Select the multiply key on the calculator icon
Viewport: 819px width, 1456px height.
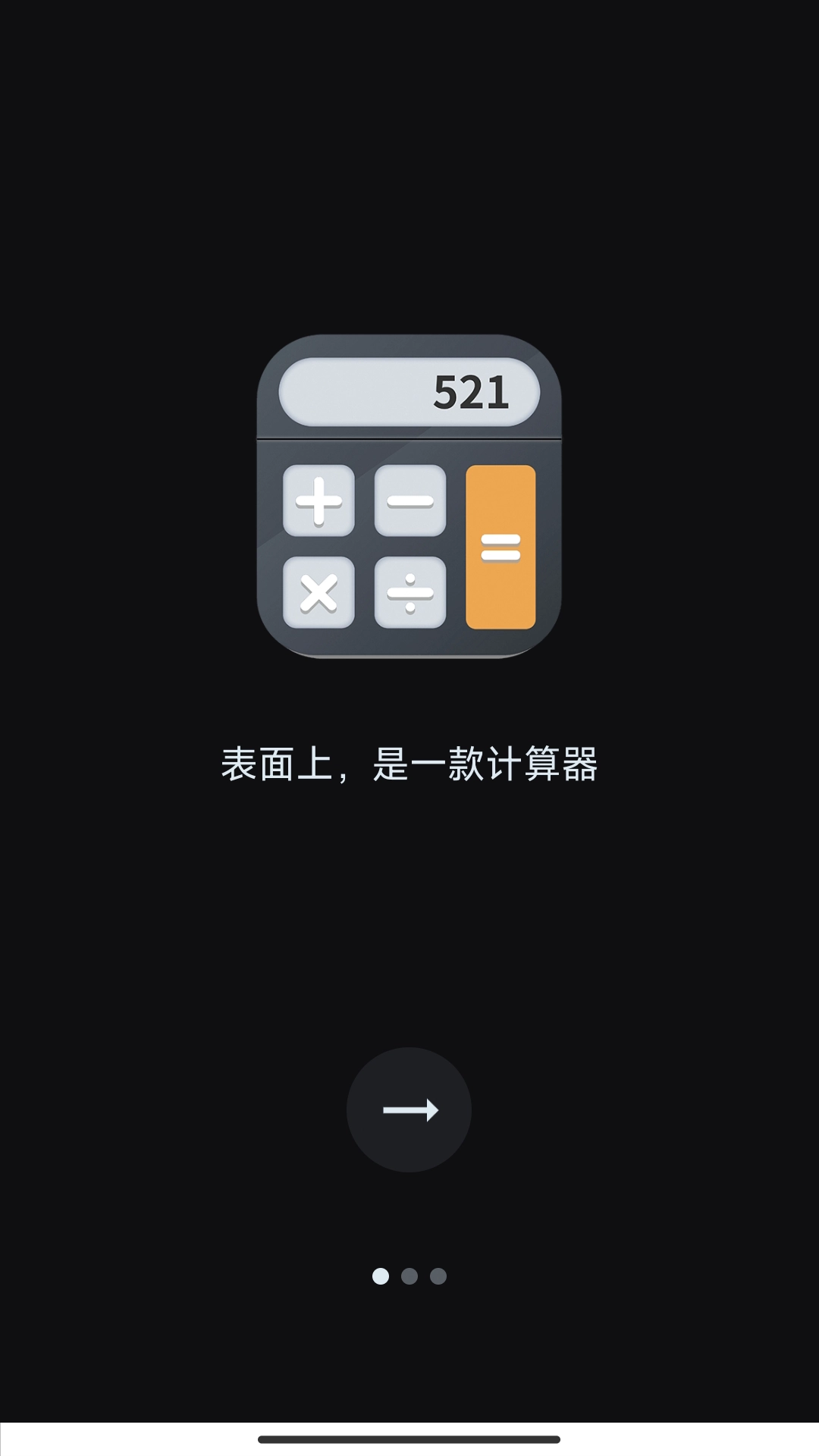321,593
